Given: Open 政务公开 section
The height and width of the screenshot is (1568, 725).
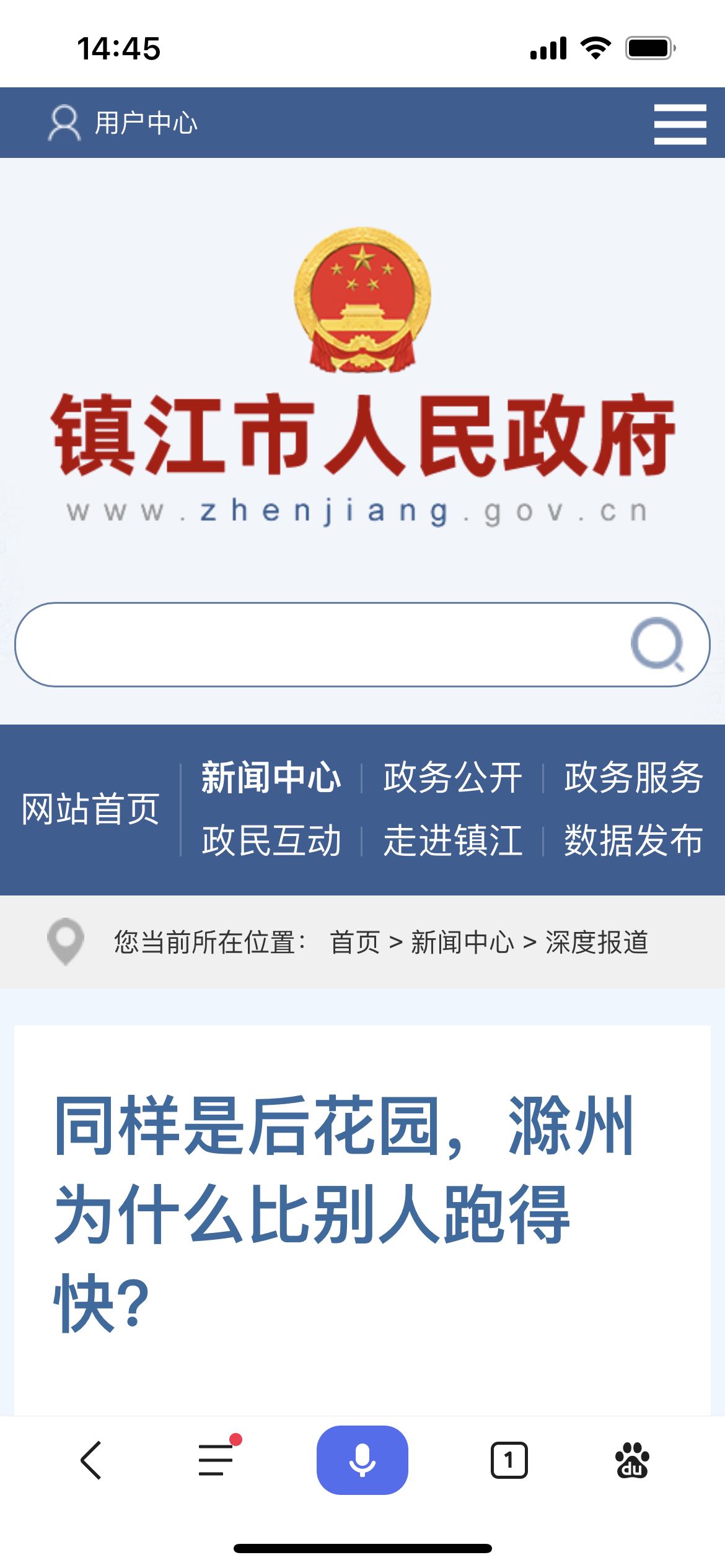Looking at the screenshot, I should pos(452,778).
